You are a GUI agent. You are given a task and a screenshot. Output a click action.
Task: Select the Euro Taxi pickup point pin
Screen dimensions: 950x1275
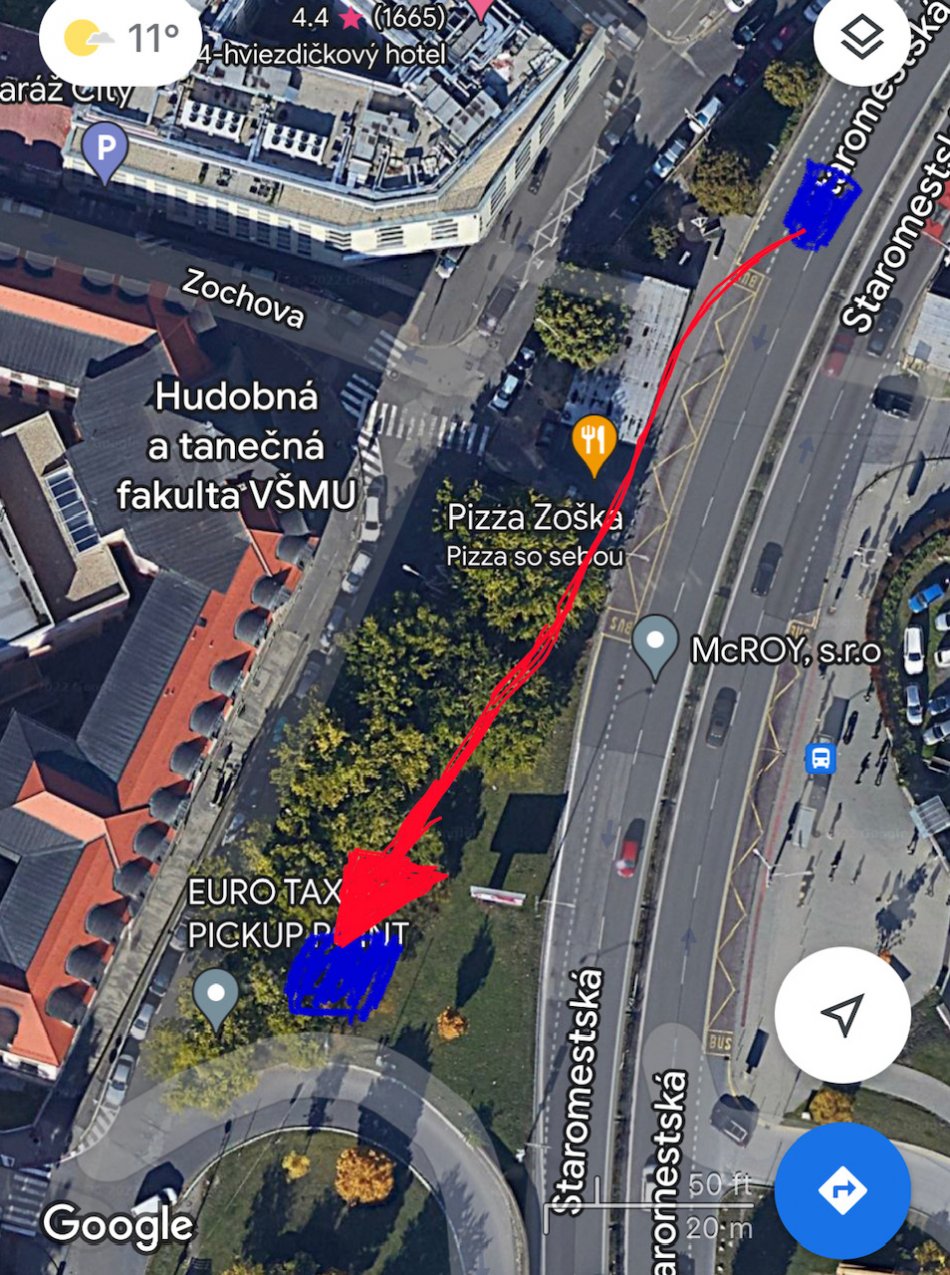[216, 996]
